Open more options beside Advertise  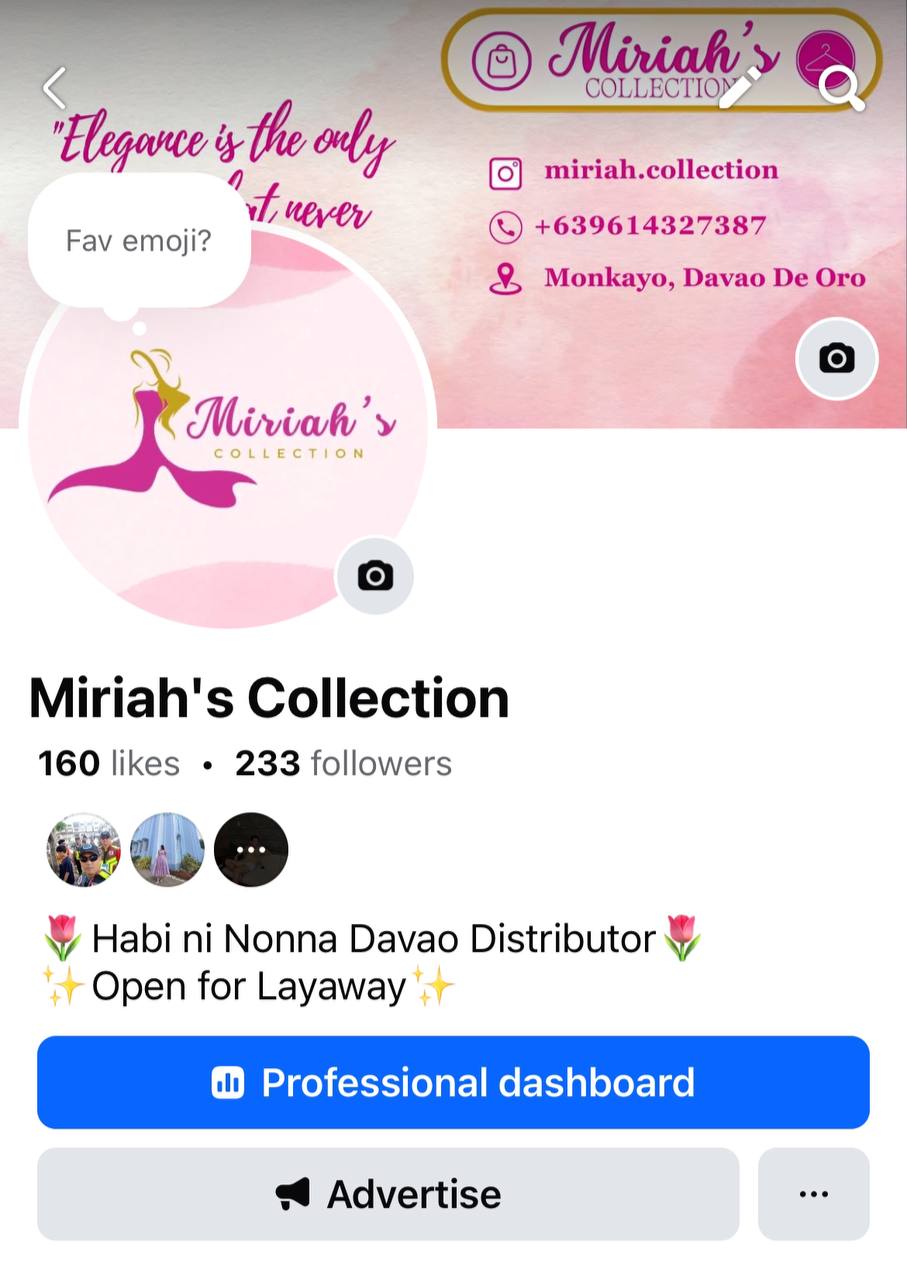(813, 1194)
